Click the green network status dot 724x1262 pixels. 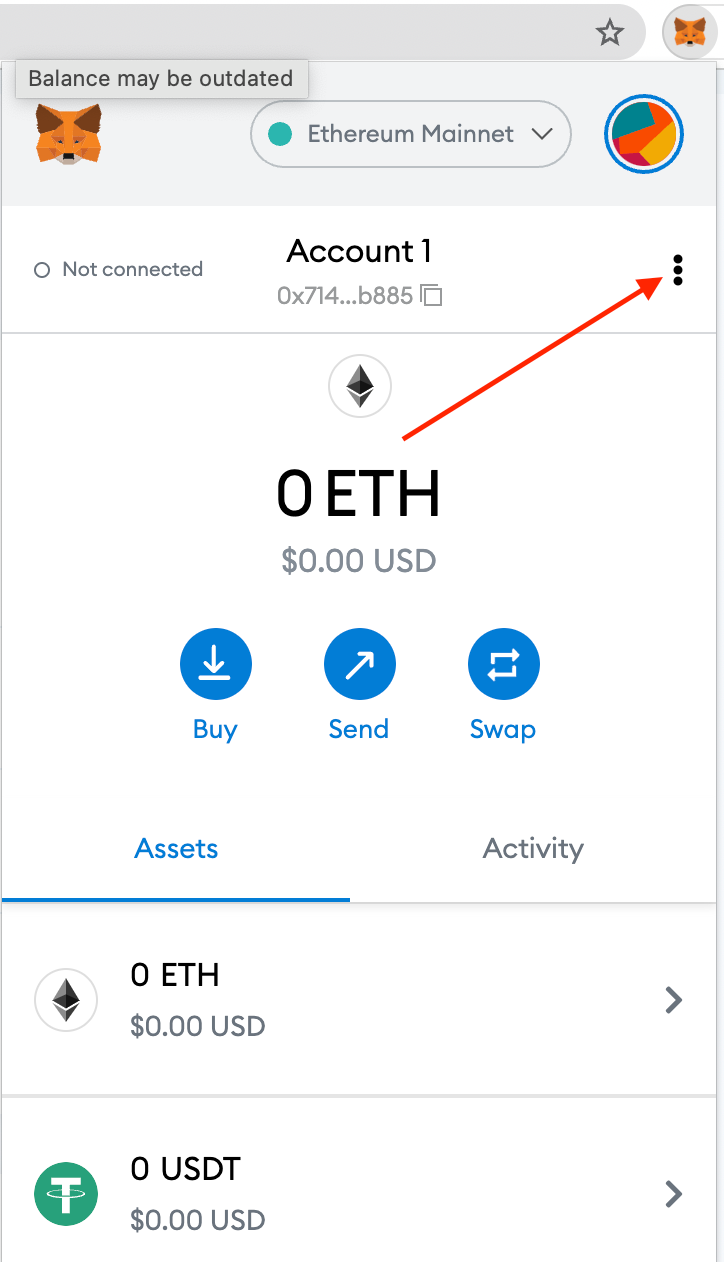click(x=280, y=133)
